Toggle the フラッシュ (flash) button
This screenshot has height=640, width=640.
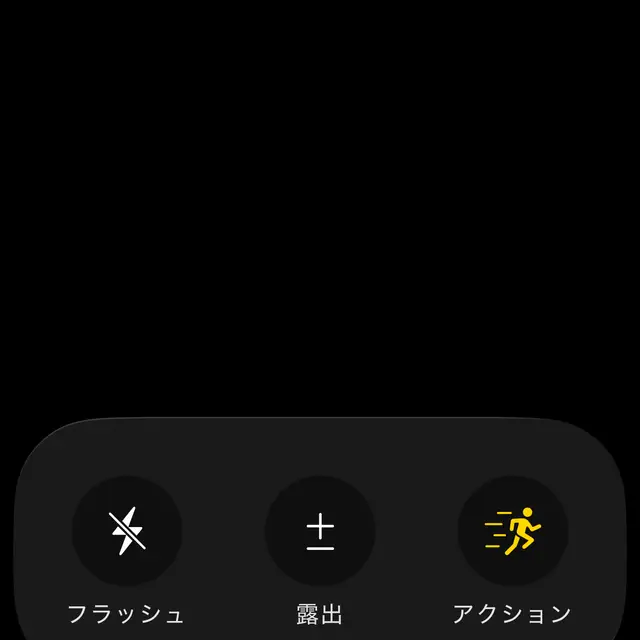pyautogui.click(x=127, y=531)
